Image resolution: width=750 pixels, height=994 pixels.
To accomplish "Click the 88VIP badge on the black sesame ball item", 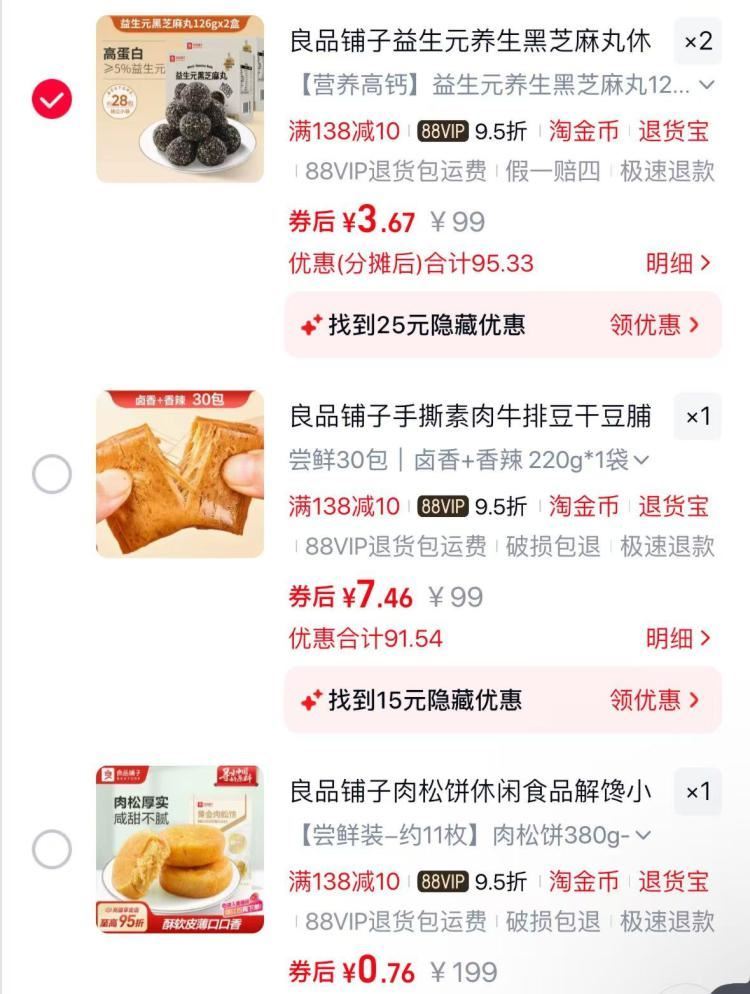I will click(x=442, y=132).
